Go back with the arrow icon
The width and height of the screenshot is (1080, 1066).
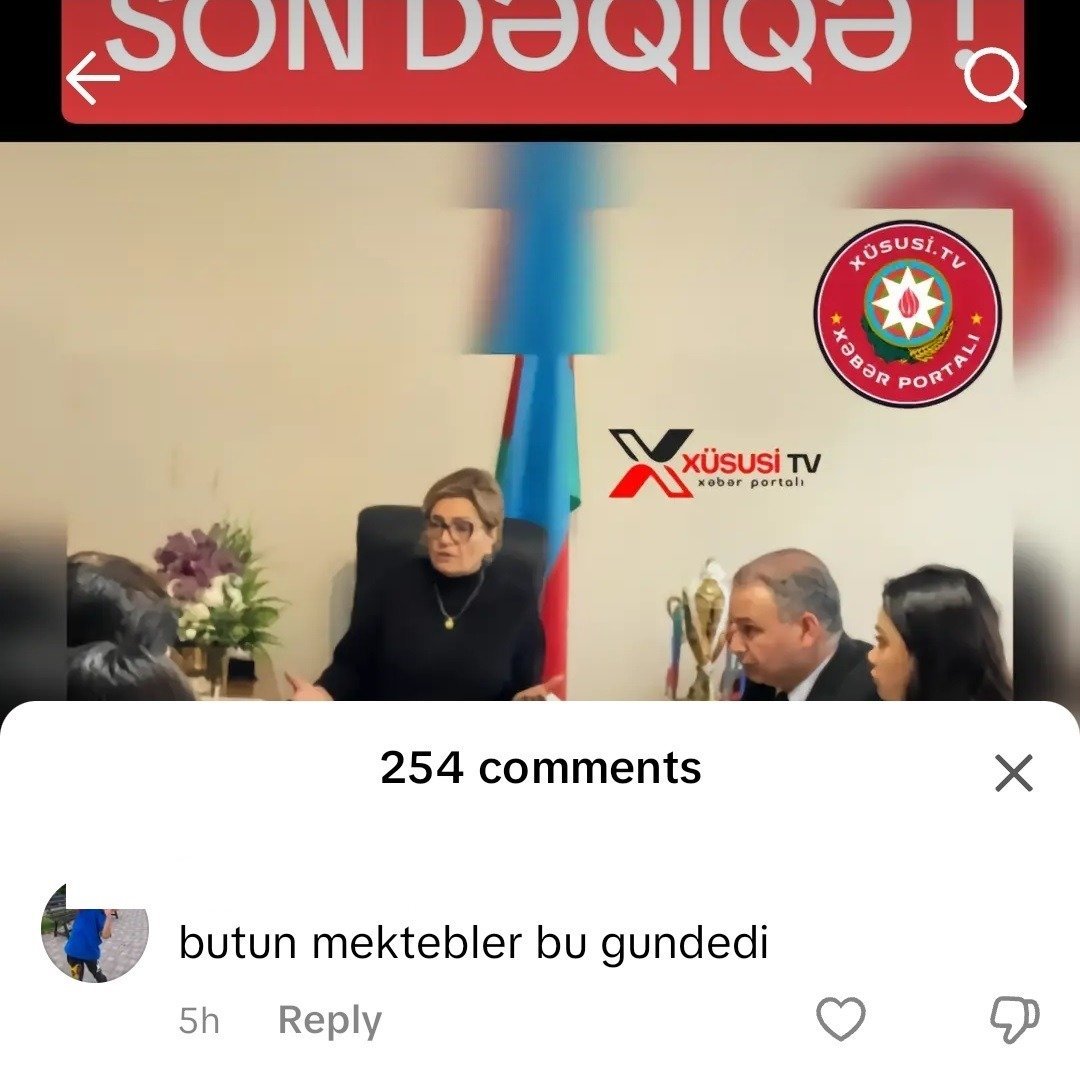point(92,79)
